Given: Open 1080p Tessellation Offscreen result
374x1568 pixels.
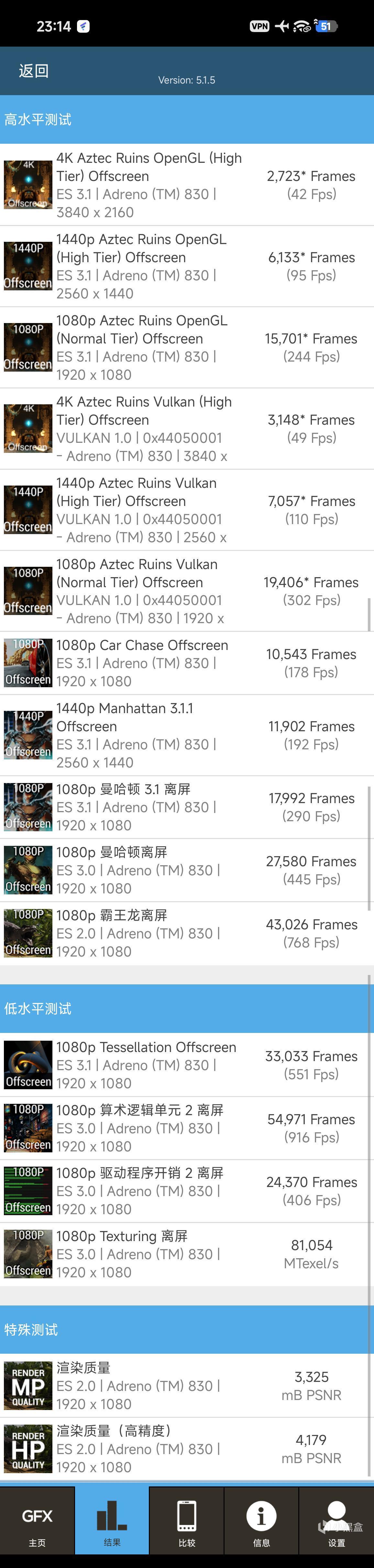Looking at the screenshot, I should pyautogui.click(x=187, y=1065).
